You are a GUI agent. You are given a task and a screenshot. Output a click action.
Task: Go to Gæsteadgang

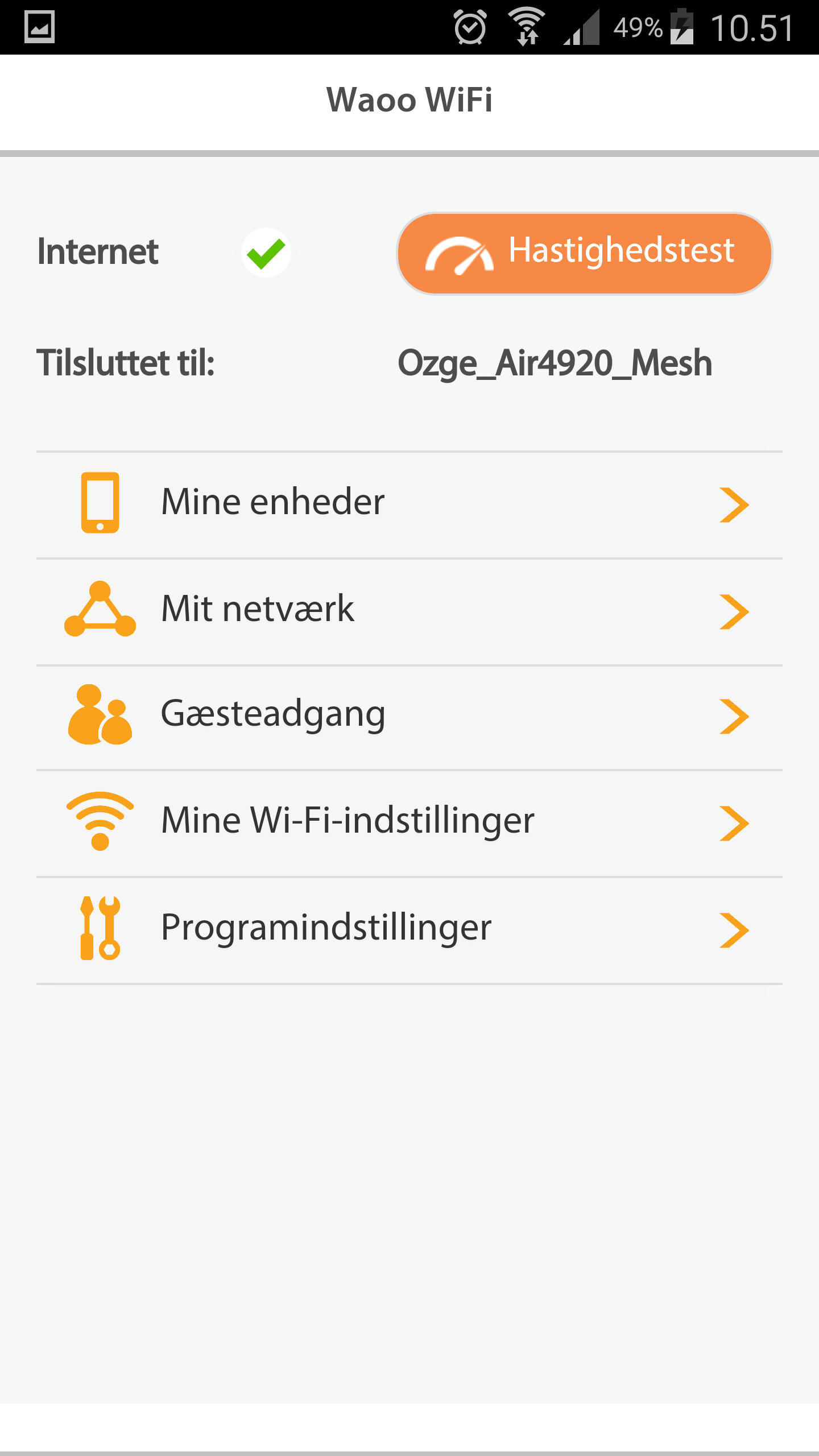click(409, 717)
